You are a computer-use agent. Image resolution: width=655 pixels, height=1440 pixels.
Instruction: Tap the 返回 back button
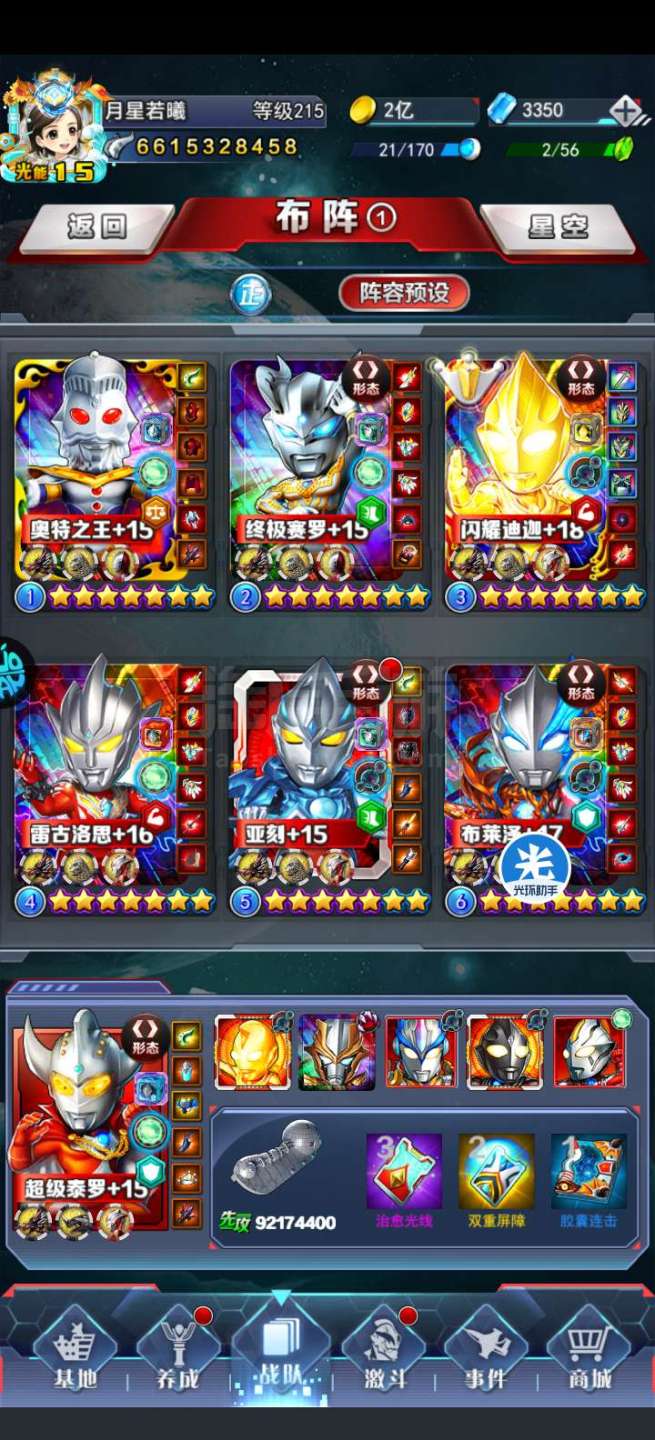[97, 228]
